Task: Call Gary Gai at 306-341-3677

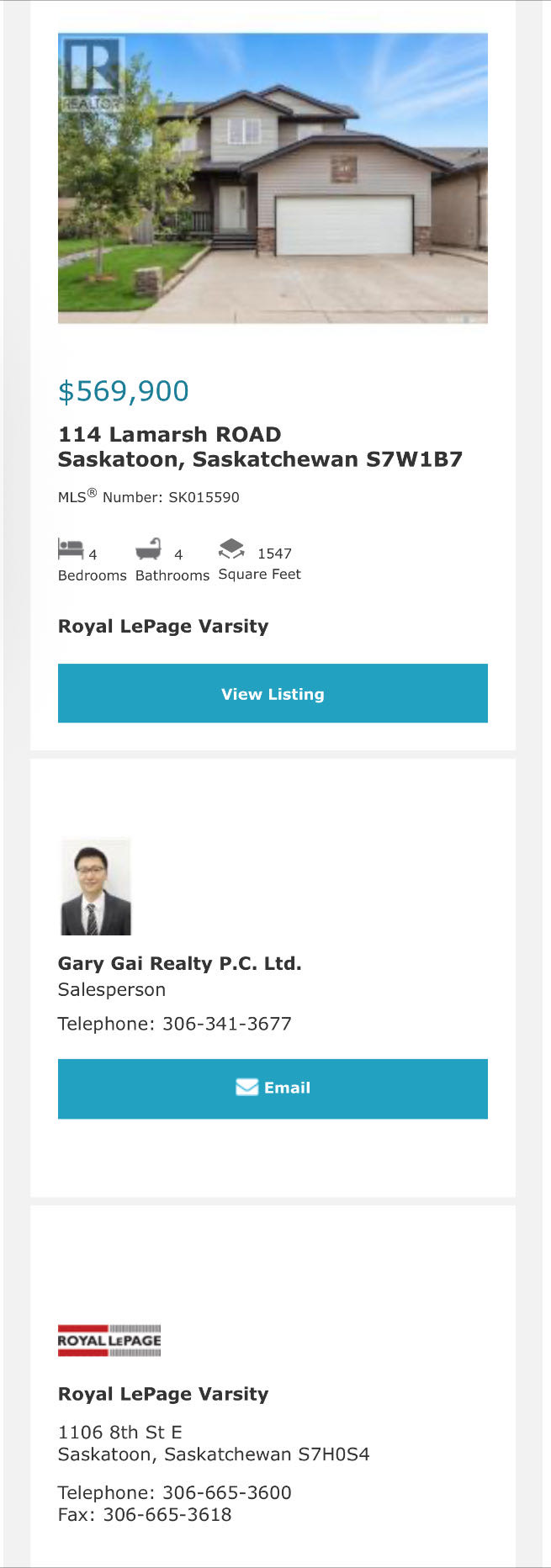Action: pyautogui.click(x=226, y=1024)
